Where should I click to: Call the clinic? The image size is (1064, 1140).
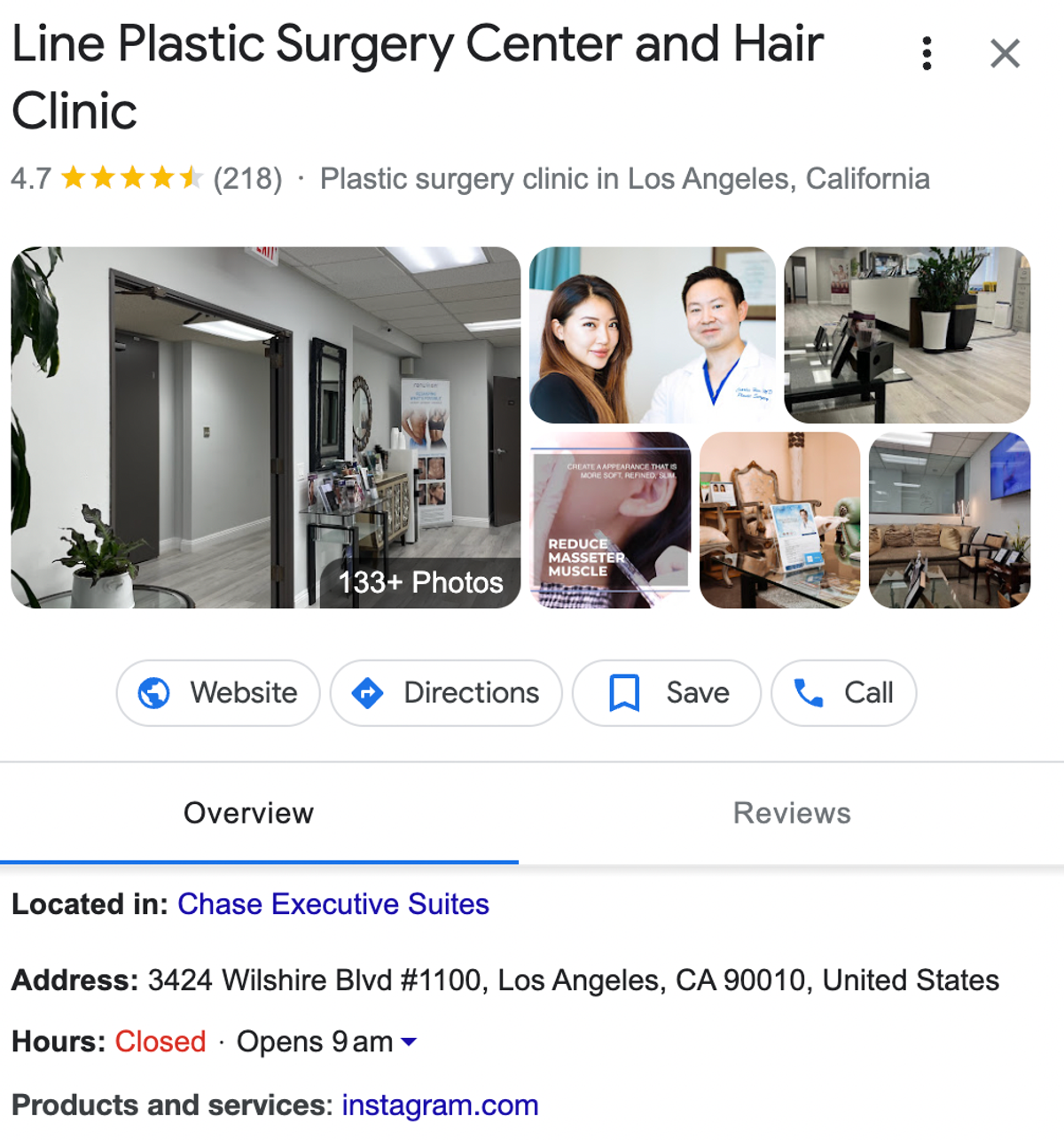coord(843,693)
